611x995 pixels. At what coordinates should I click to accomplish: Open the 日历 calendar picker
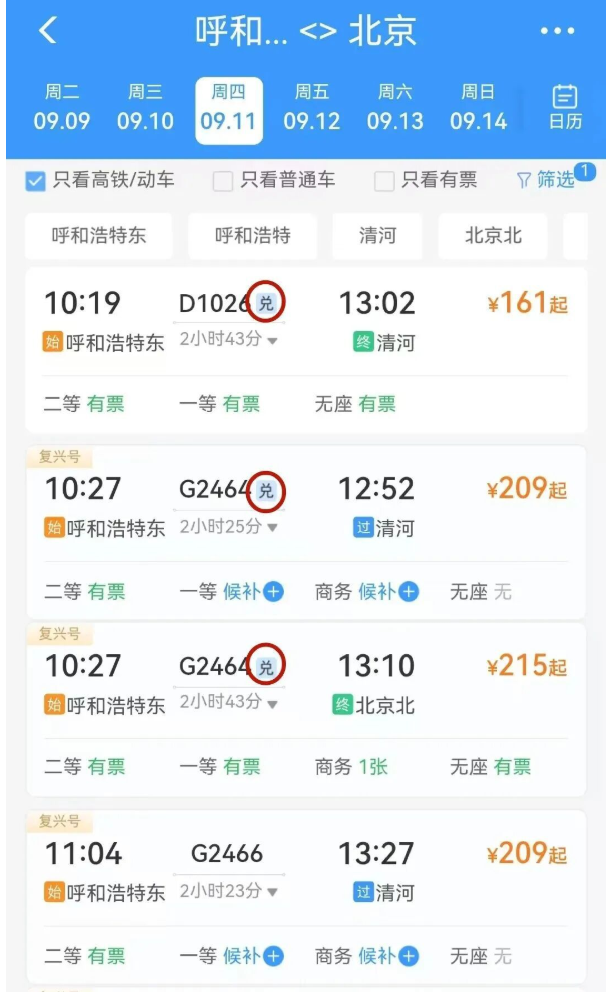[x=564, y=108]
